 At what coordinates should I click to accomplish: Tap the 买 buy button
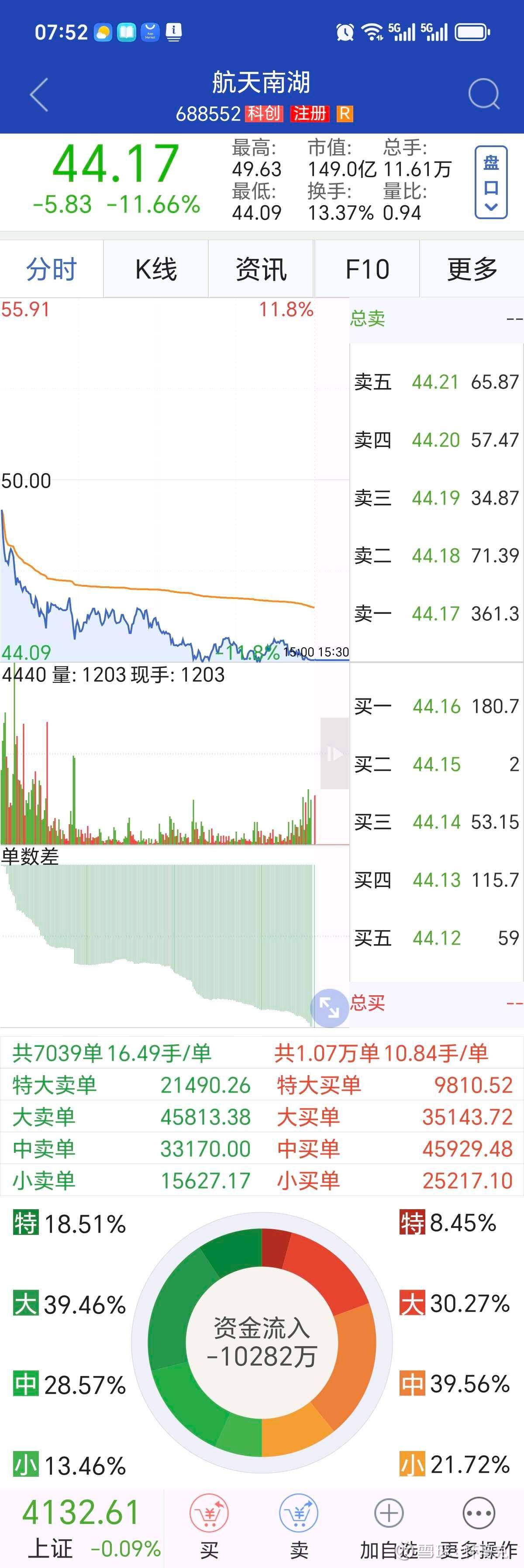point(209,1524)
